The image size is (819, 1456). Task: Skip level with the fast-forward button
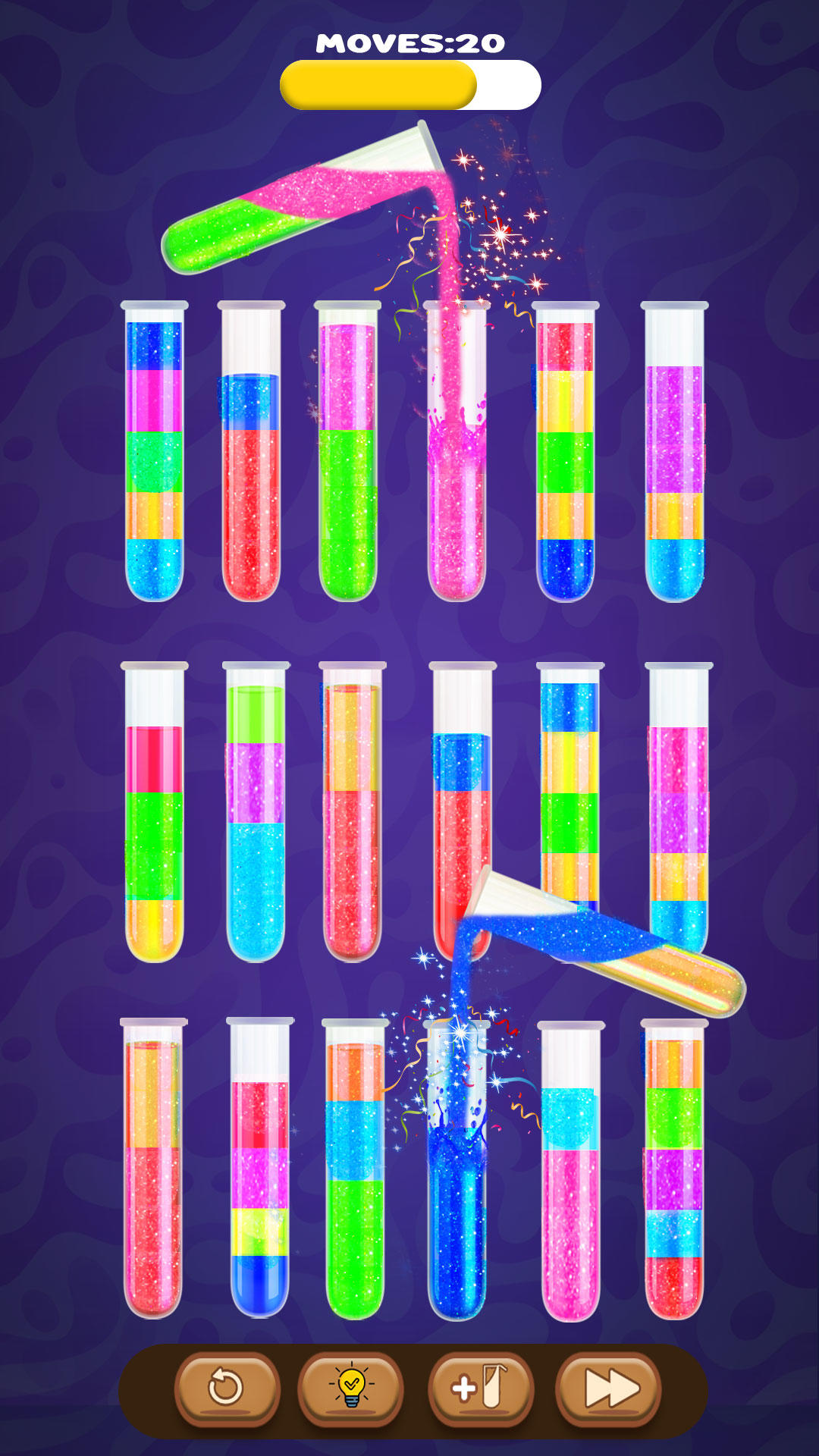pyautogui.click(x=610, y=1389)
